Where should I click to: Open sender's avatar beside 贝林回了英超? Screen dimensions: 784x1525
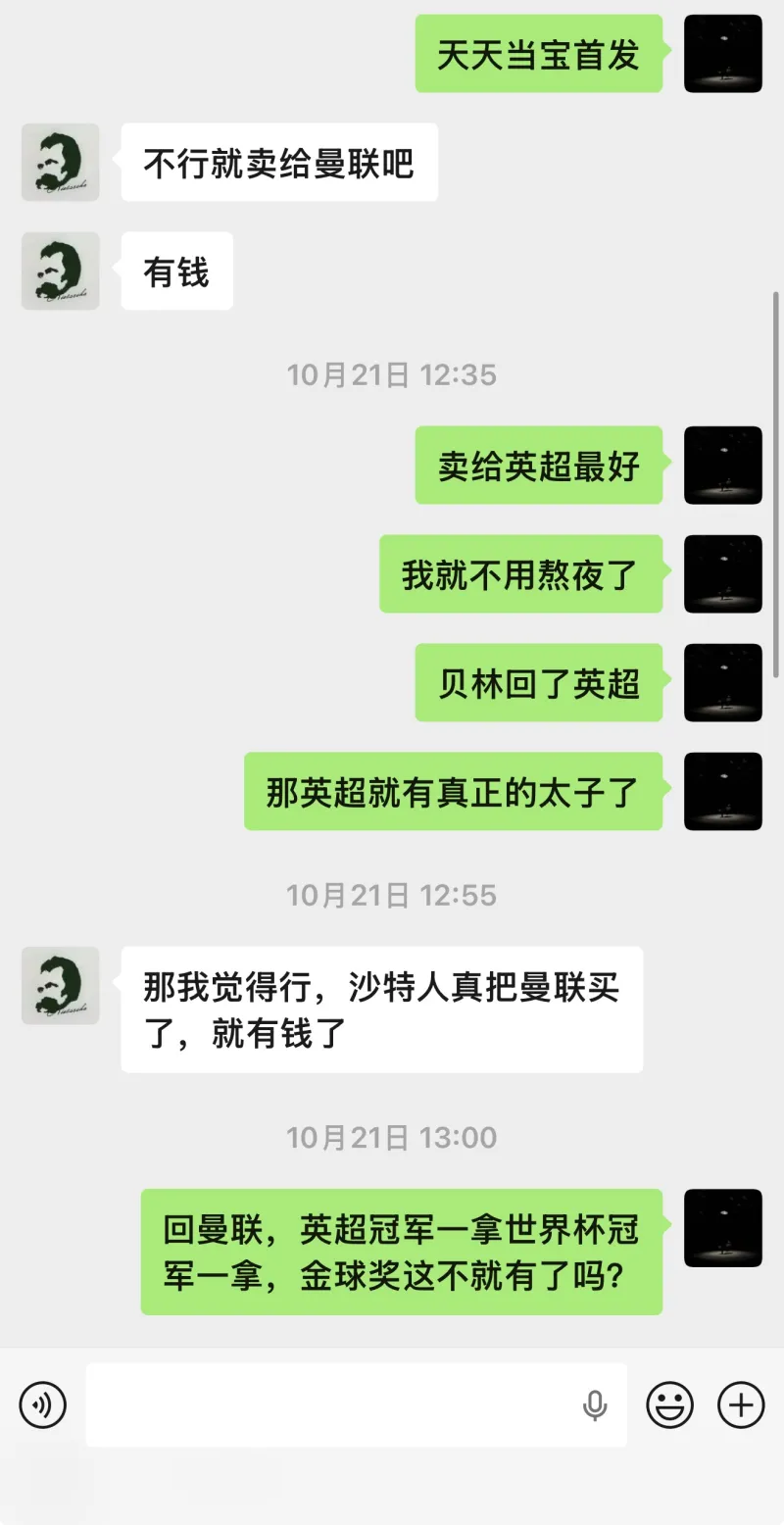(723, 683)
